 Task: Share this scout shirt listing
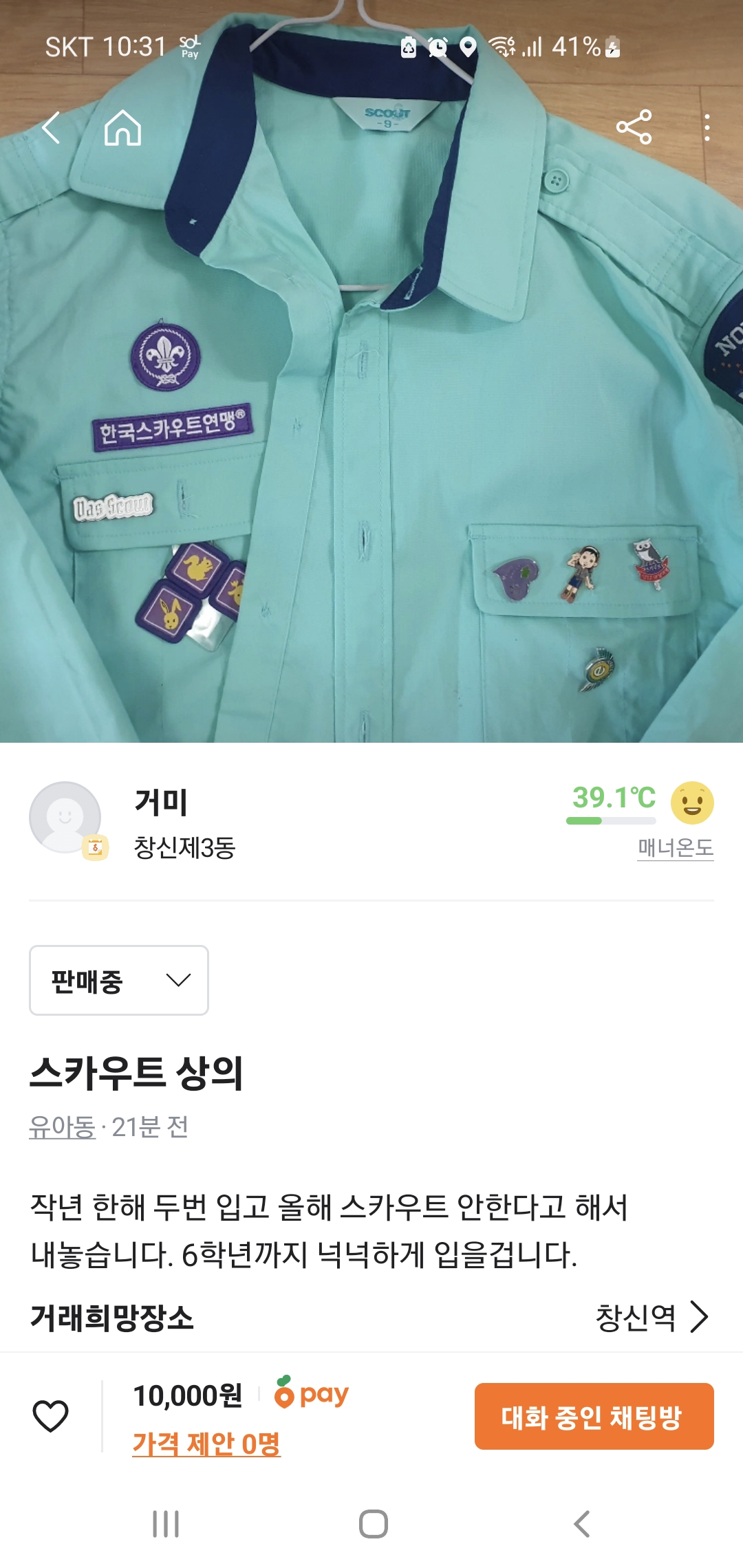coord(634,127)
